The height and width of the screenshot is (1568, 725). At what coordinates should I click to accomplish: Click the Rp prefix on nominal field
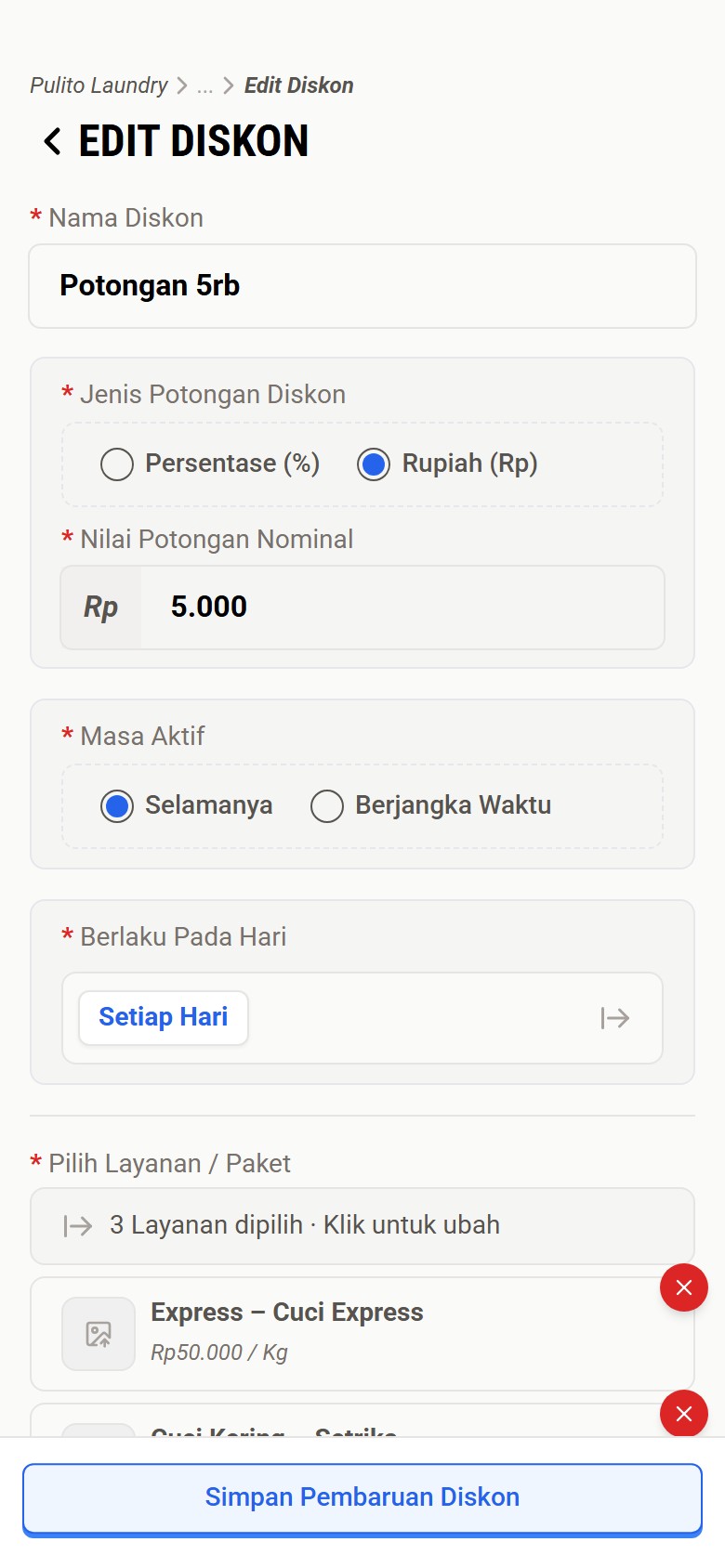pyautogui.click(x=100, y=608)
